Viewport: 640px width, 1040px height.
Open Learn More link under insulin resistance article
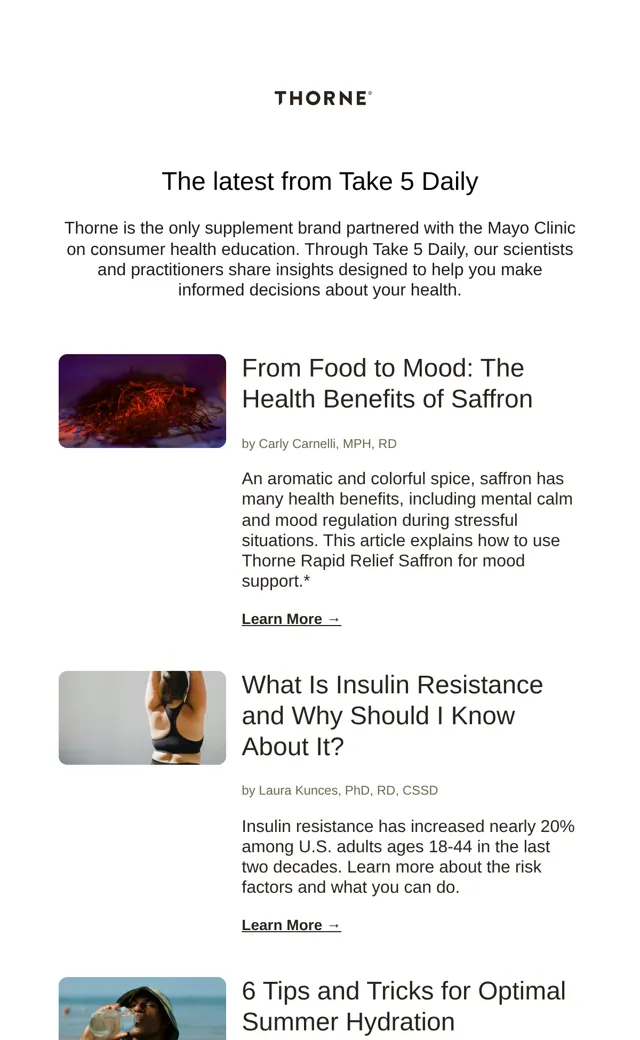tap(291, 925)
